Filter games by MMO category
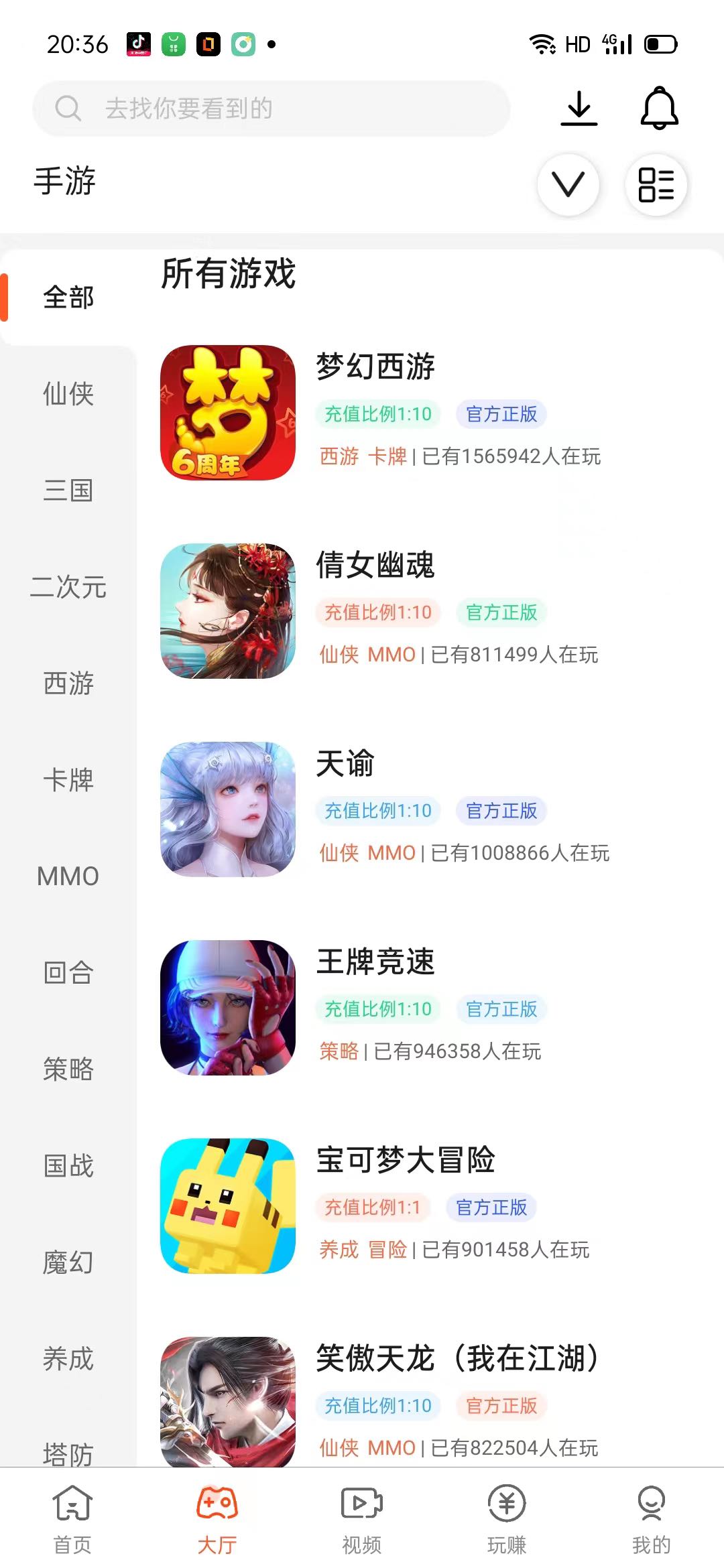The height and width of the screenshot is (1568, 724). coord(68,876)
